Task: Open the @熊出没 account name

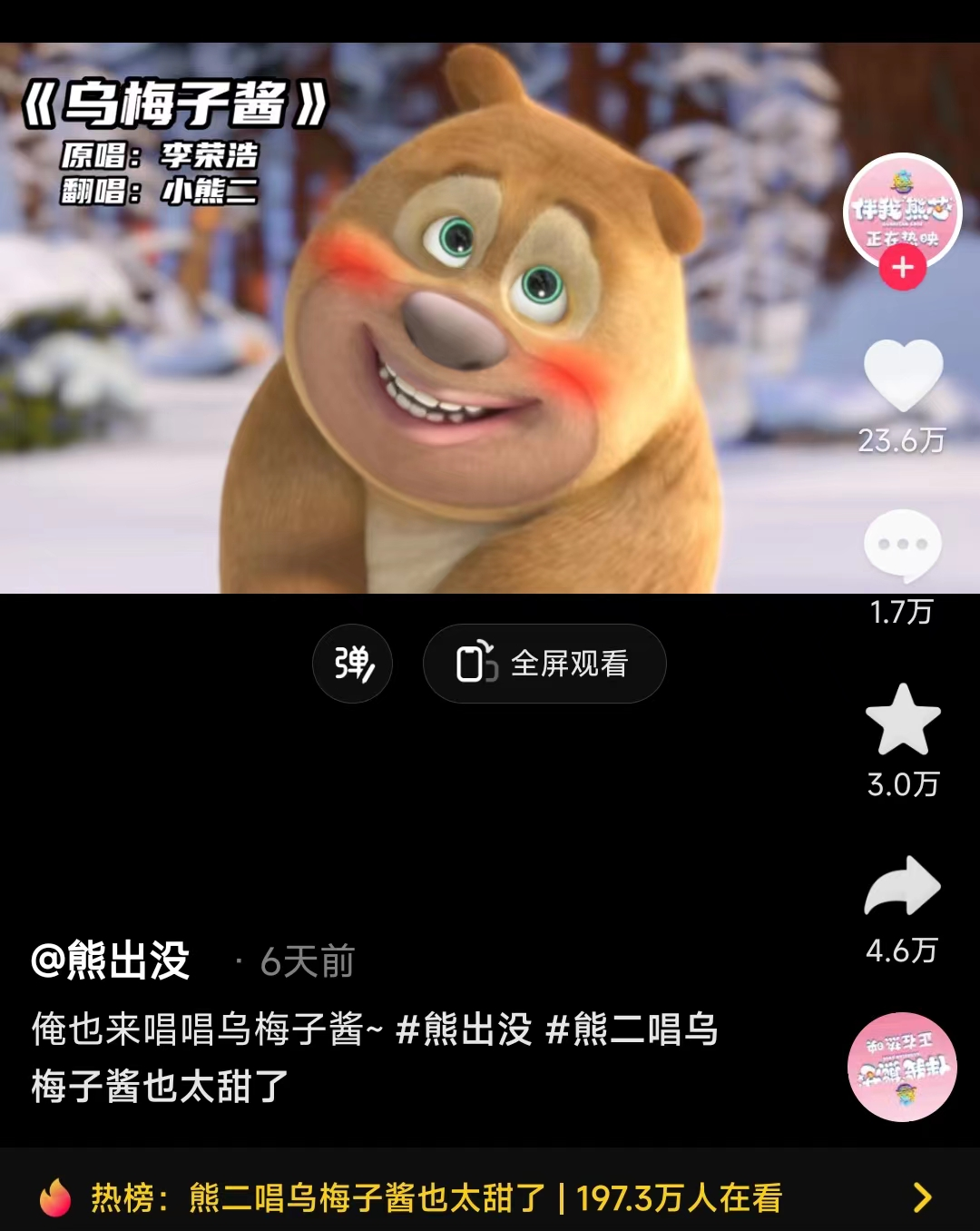Action: click(111, 960)
